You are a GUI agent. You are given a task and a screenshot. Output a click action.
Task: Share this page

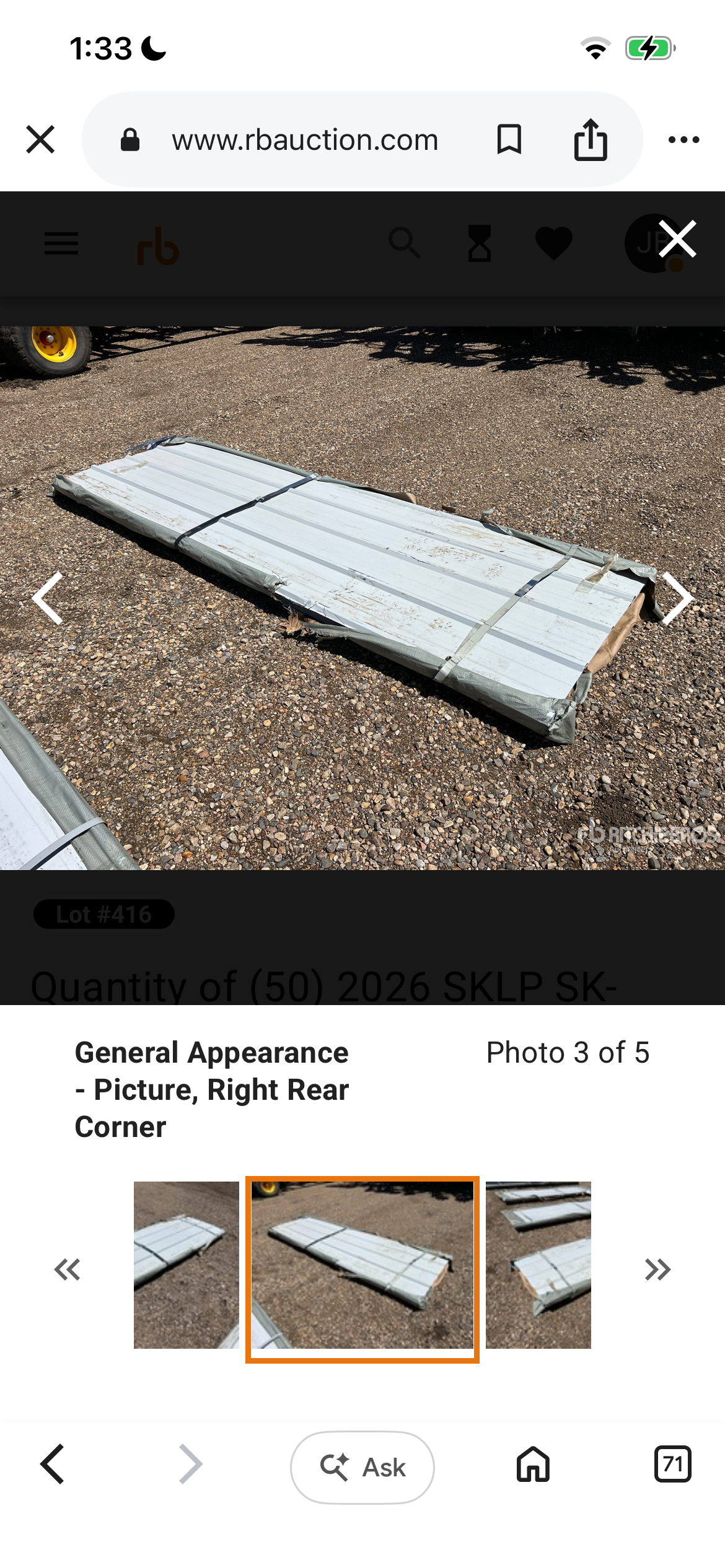(x=591, y=139)
